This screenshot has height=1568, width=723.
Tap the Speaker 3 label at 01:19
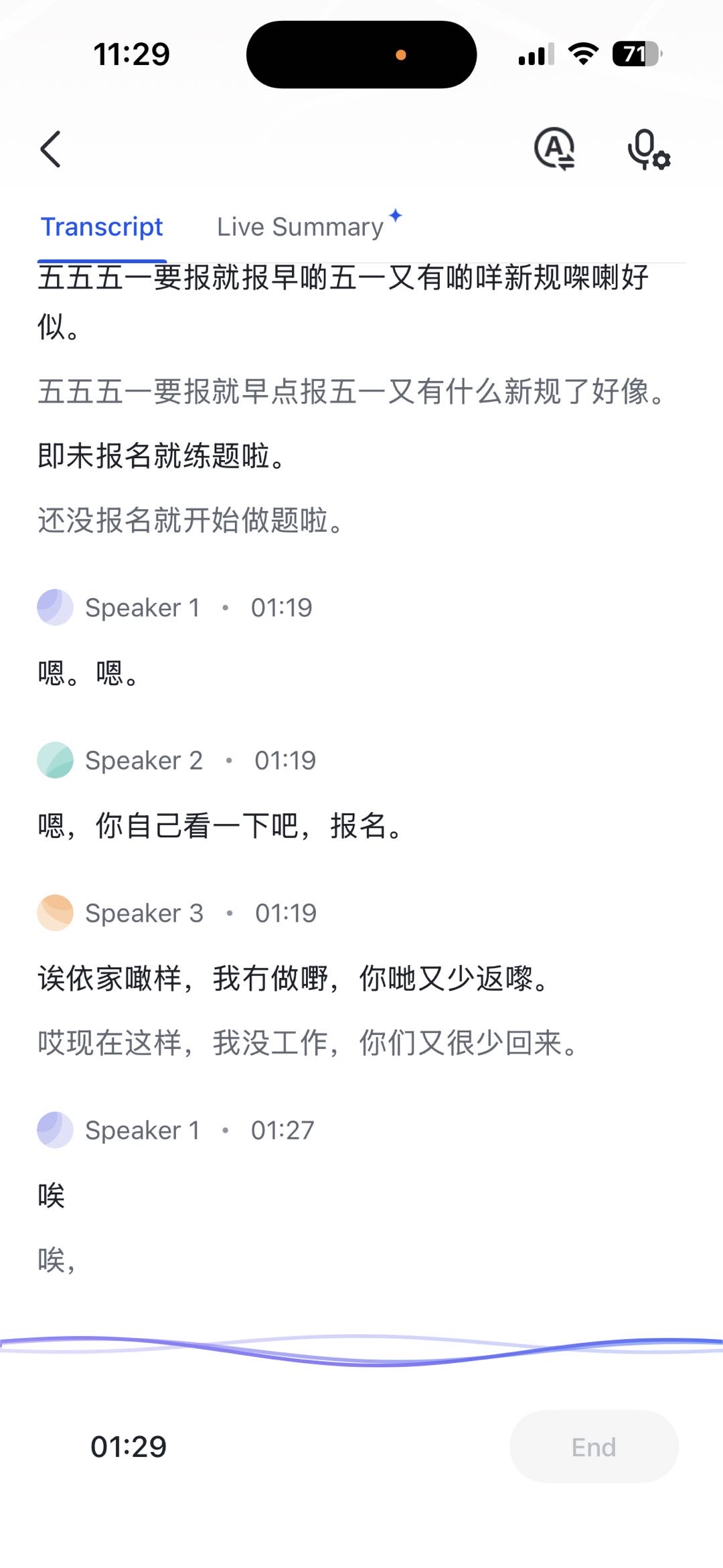pos(143,913)
